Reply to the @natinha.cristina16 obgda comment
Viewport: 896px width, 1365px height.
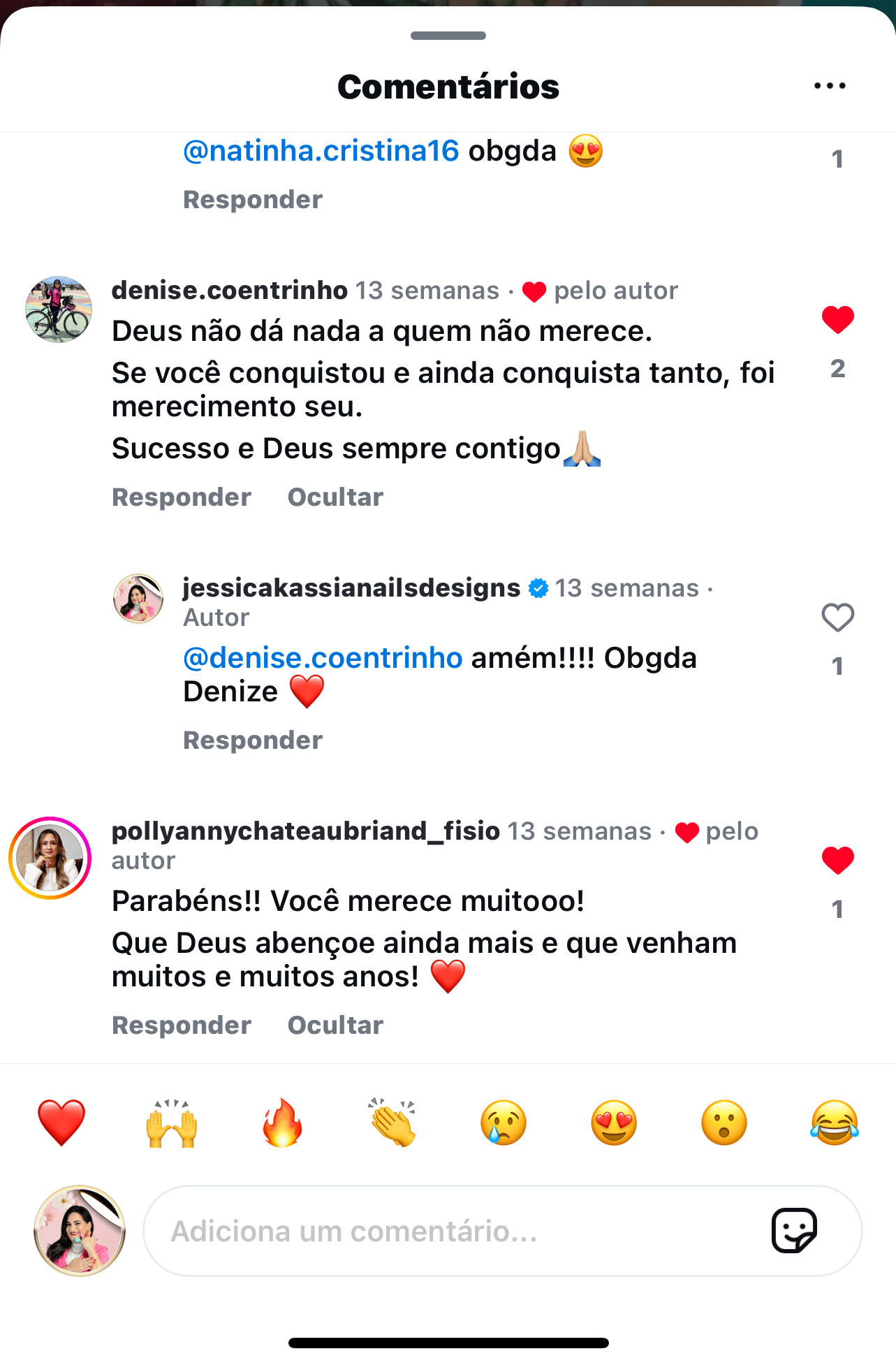[253, 200]
